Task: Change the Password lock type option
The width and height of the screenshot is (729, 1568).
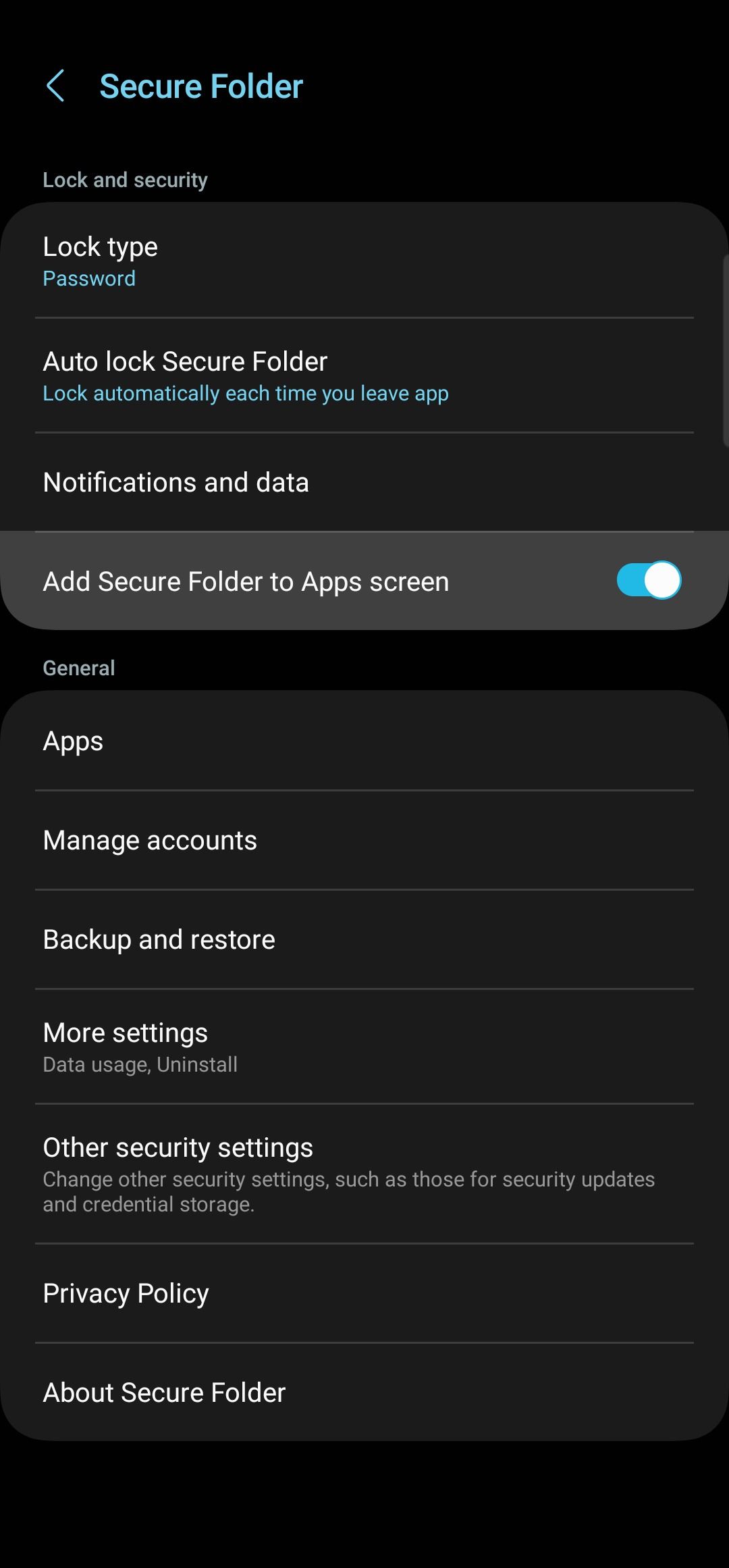Action: 88,278
